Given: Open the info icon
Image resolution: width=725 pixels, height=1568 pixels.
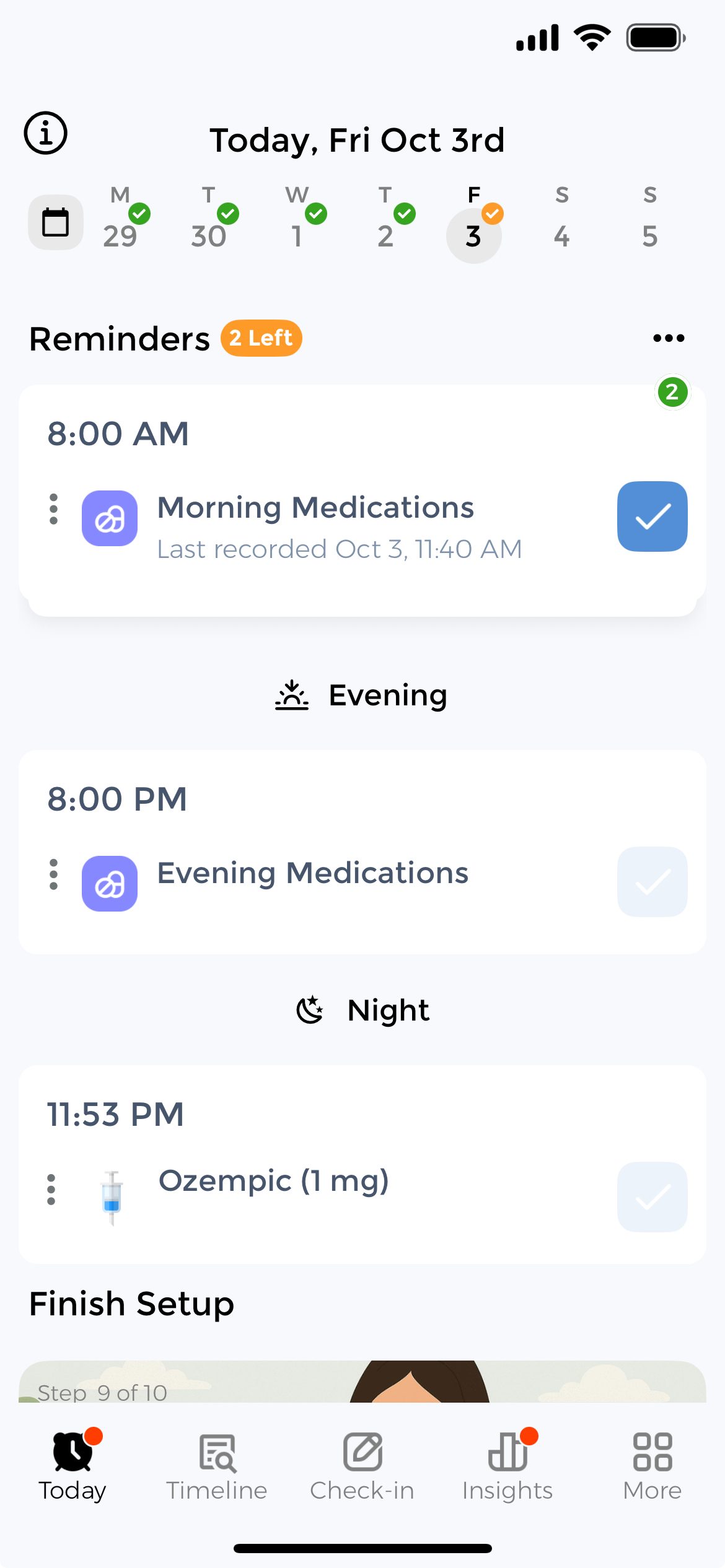Looking at the screenshot, I should point(45,133).
